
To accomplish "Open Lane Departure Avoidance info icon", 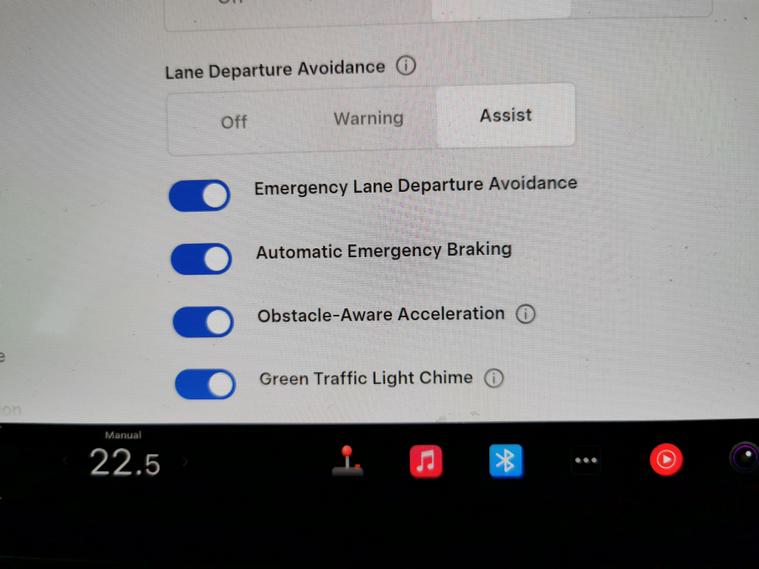I will (405, 67).
